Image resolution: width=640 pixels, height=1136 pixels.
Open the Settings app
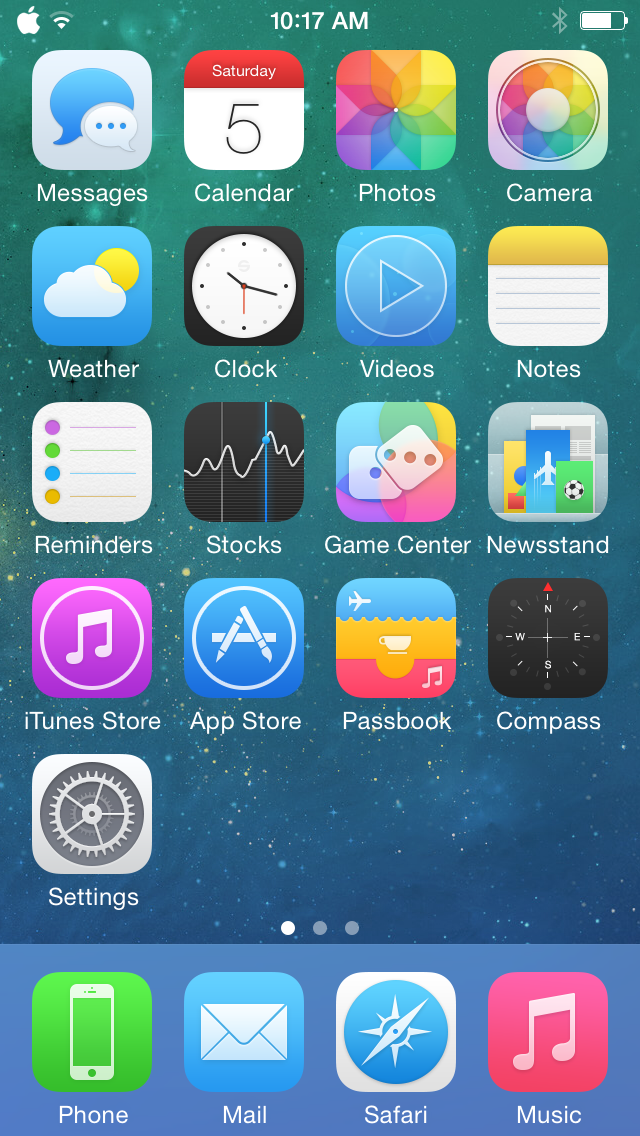[92, 814]
